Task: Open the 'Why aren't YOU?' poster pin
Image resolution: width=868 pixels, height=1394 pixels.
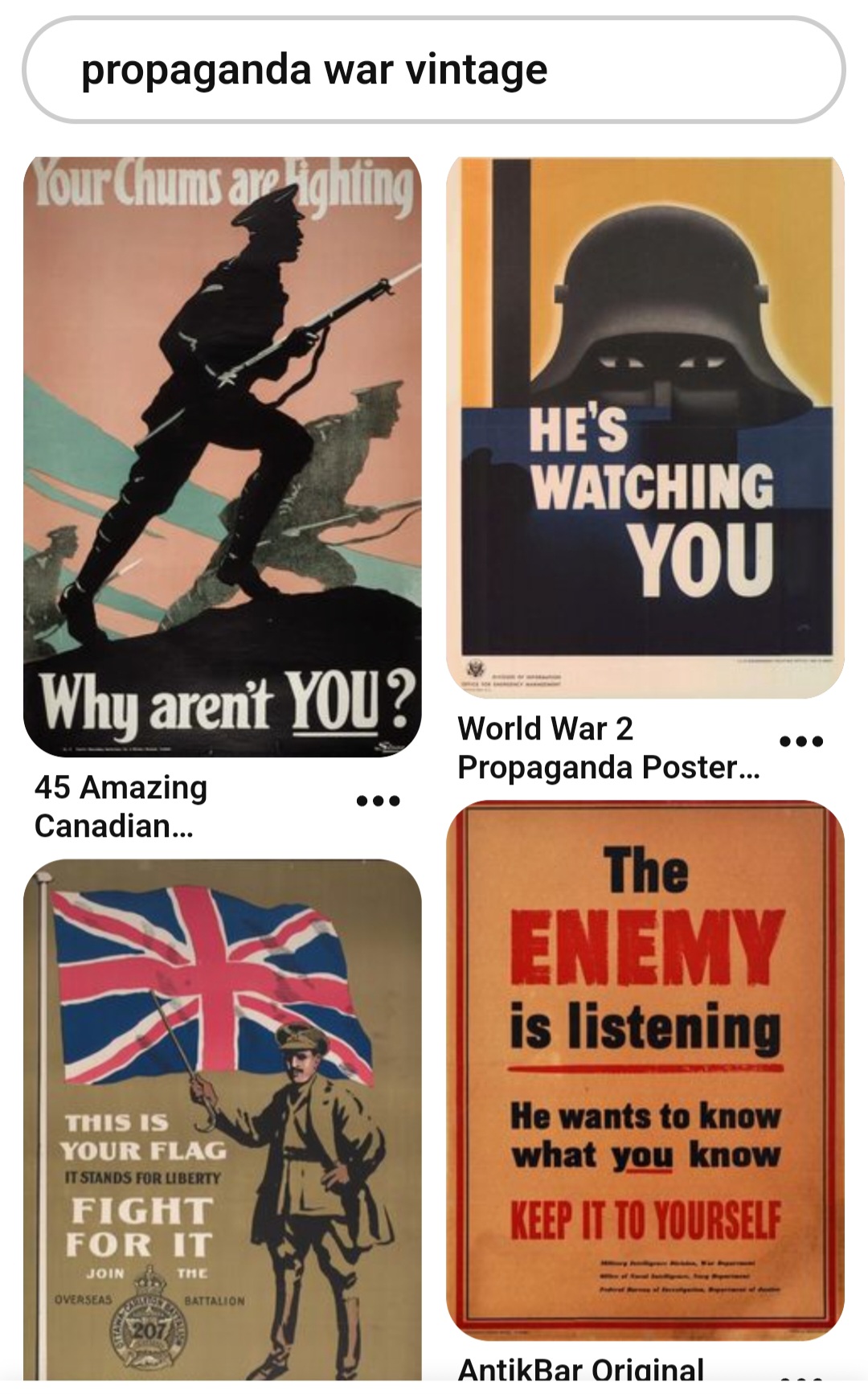Action: [x=223, y=456]
